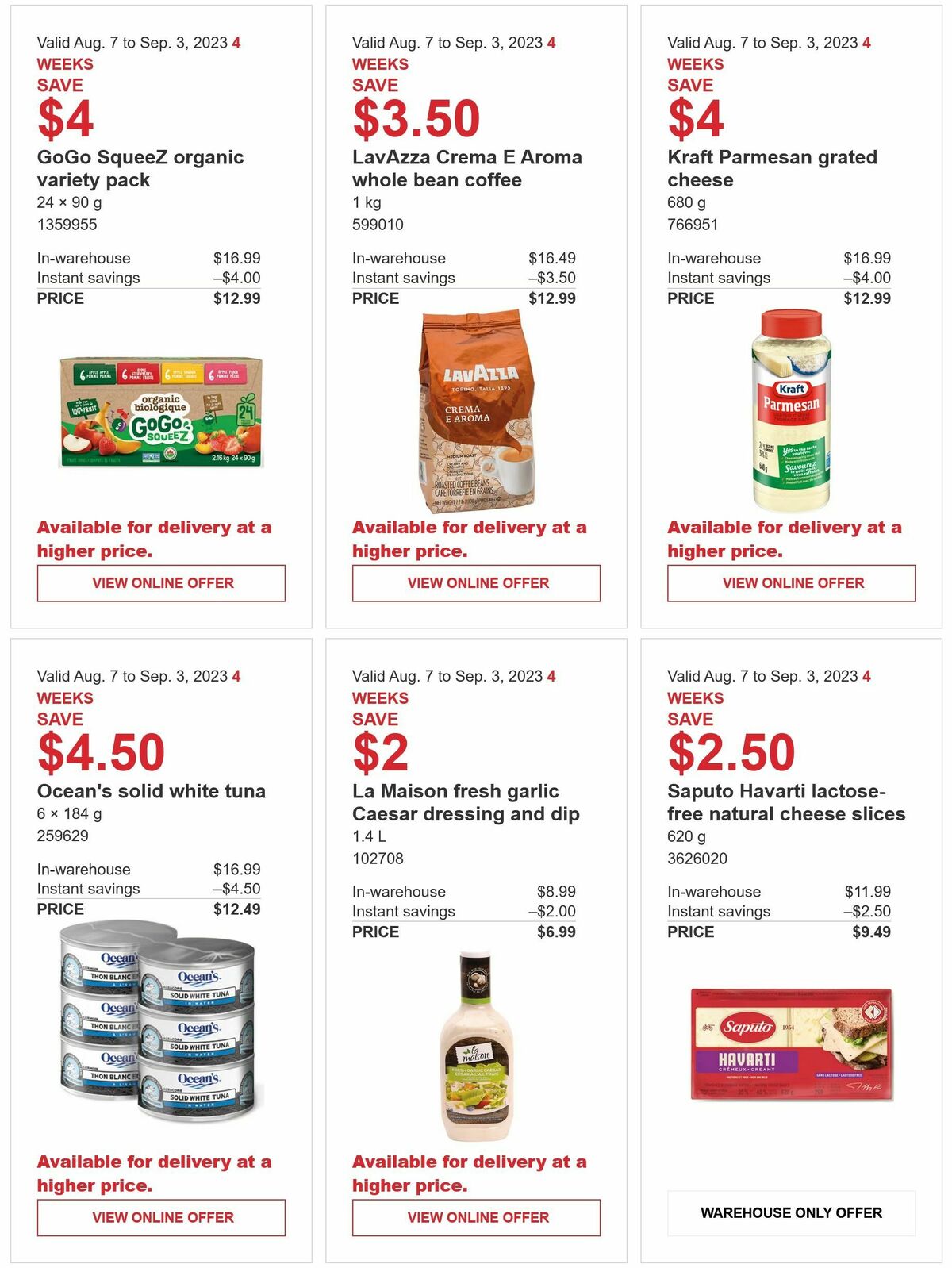This screenshot has height=1268, width=952.
Task: Click VIEW ONLINE OFFER for Kraft Parmesan cheese
Action: click(793, 583)
